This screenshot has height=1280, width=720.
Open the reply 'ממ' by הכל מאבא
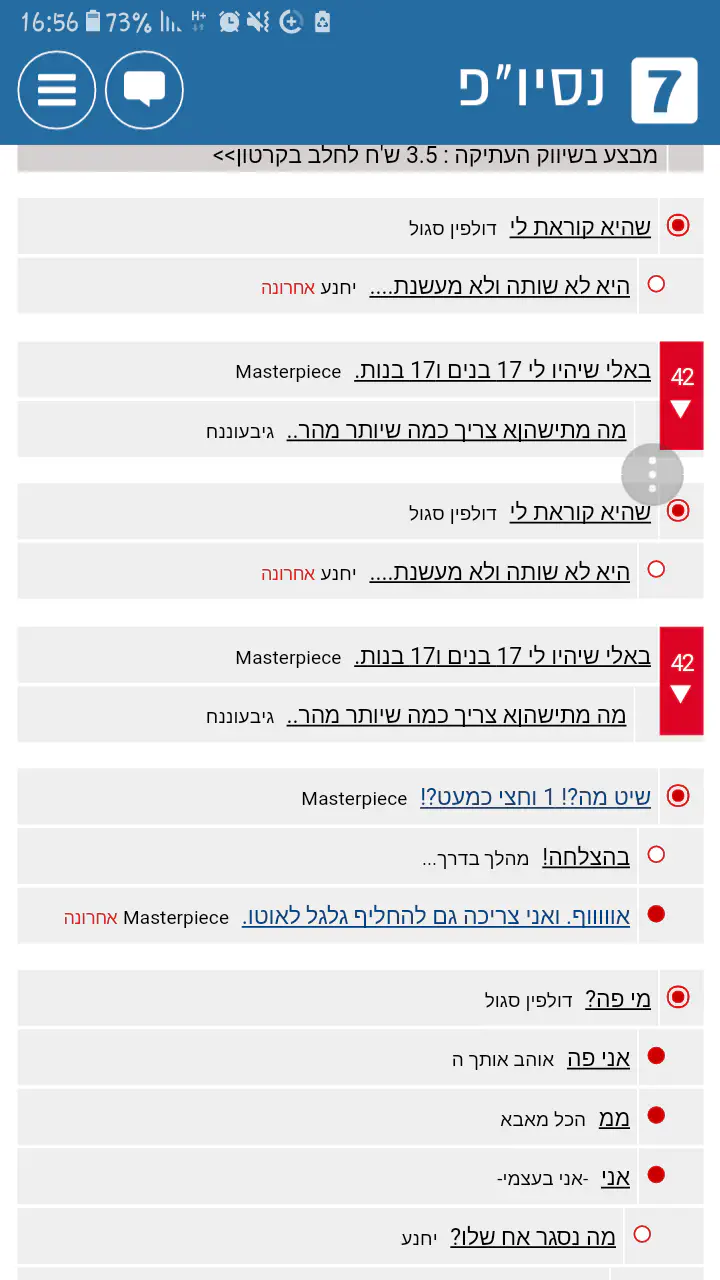point(614,1118)
